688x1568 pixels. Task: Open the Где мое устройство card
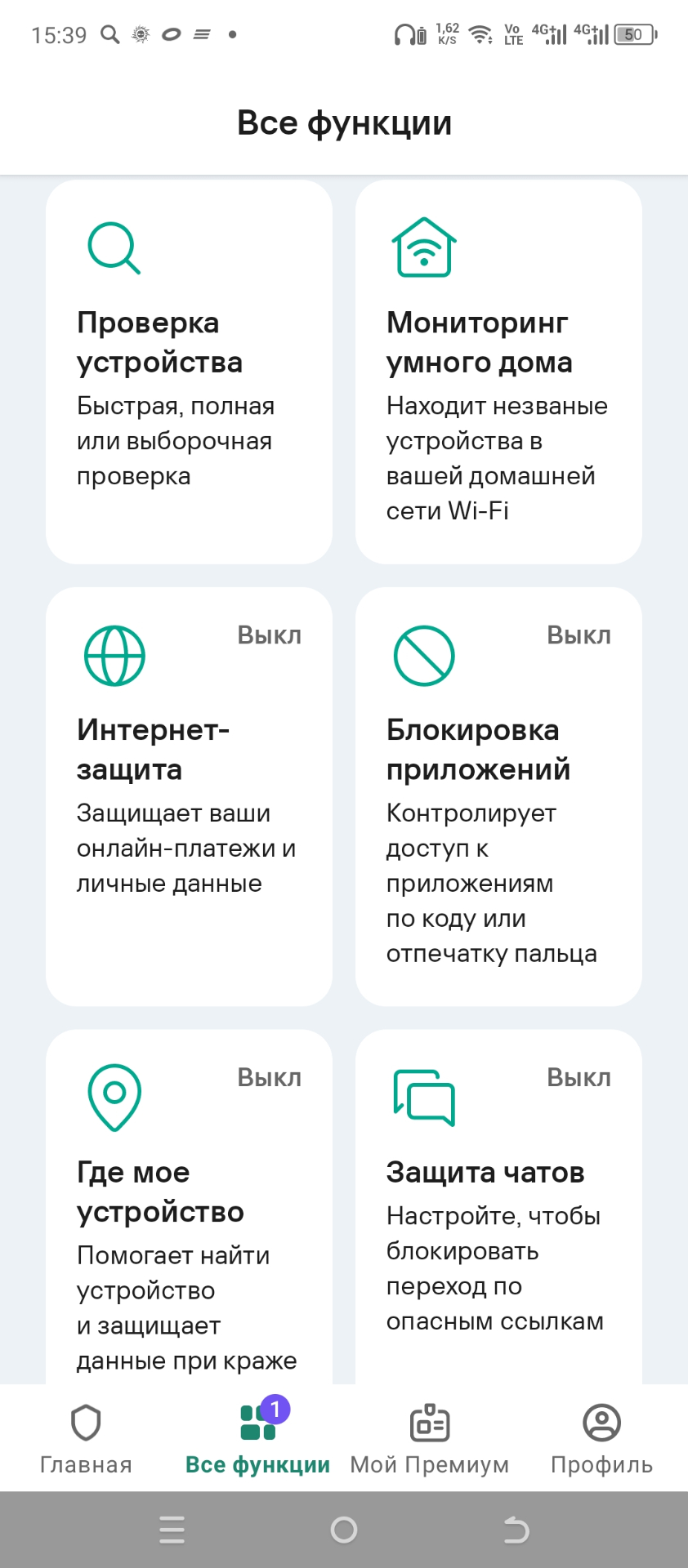(189, 1209)
